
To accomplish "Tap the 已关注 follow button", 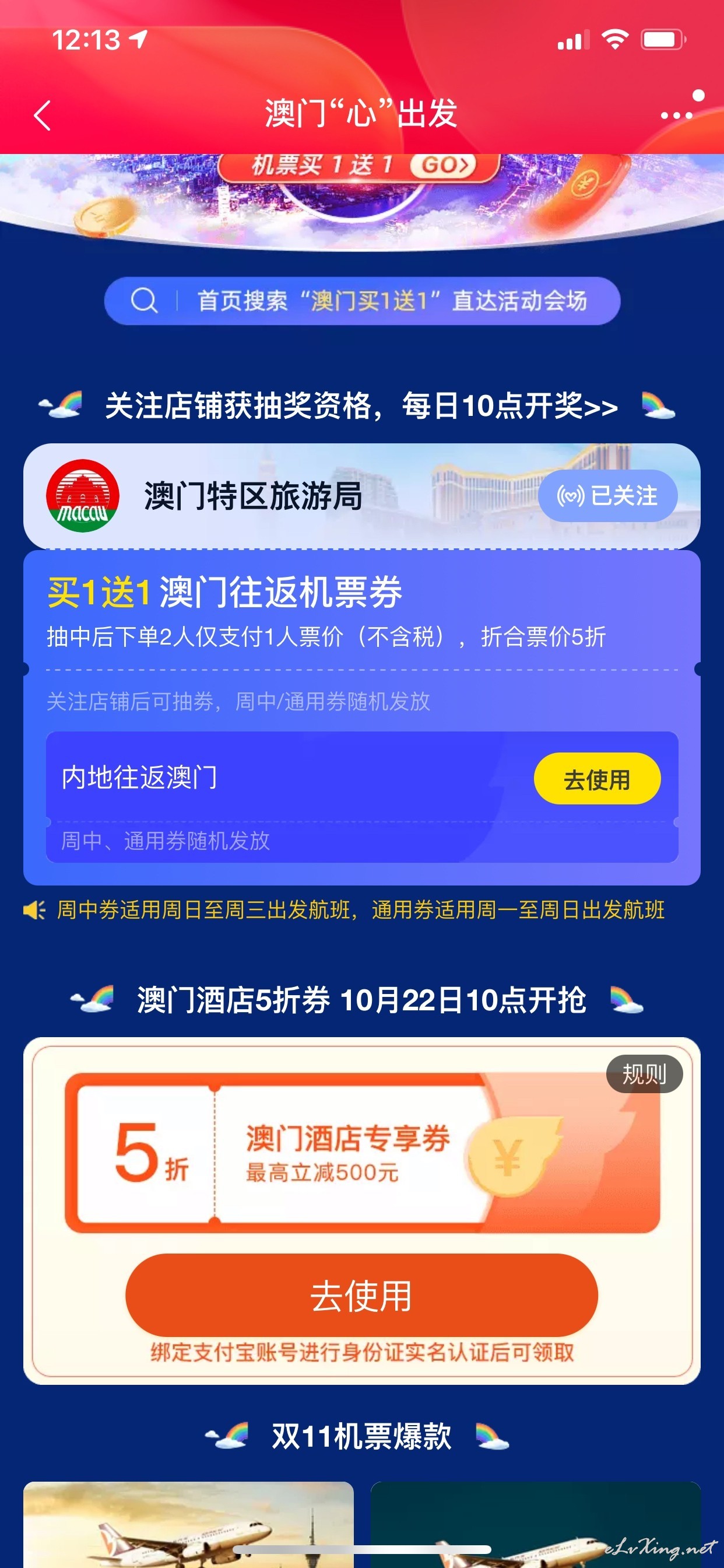I will pyautogui.click(x=607, y=495).
